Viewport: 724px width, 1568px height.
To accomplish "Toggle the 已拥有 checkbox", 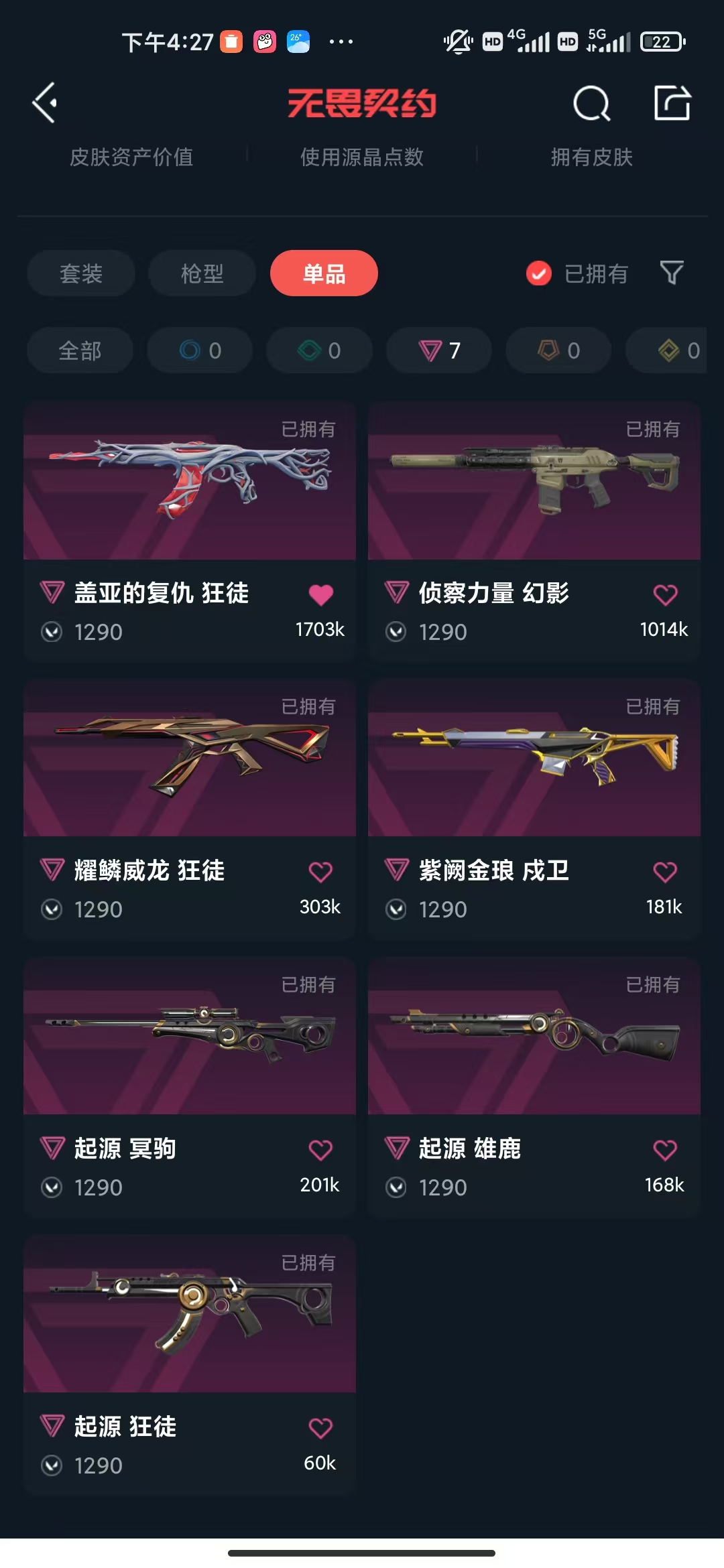I will (x=539, y=273).
